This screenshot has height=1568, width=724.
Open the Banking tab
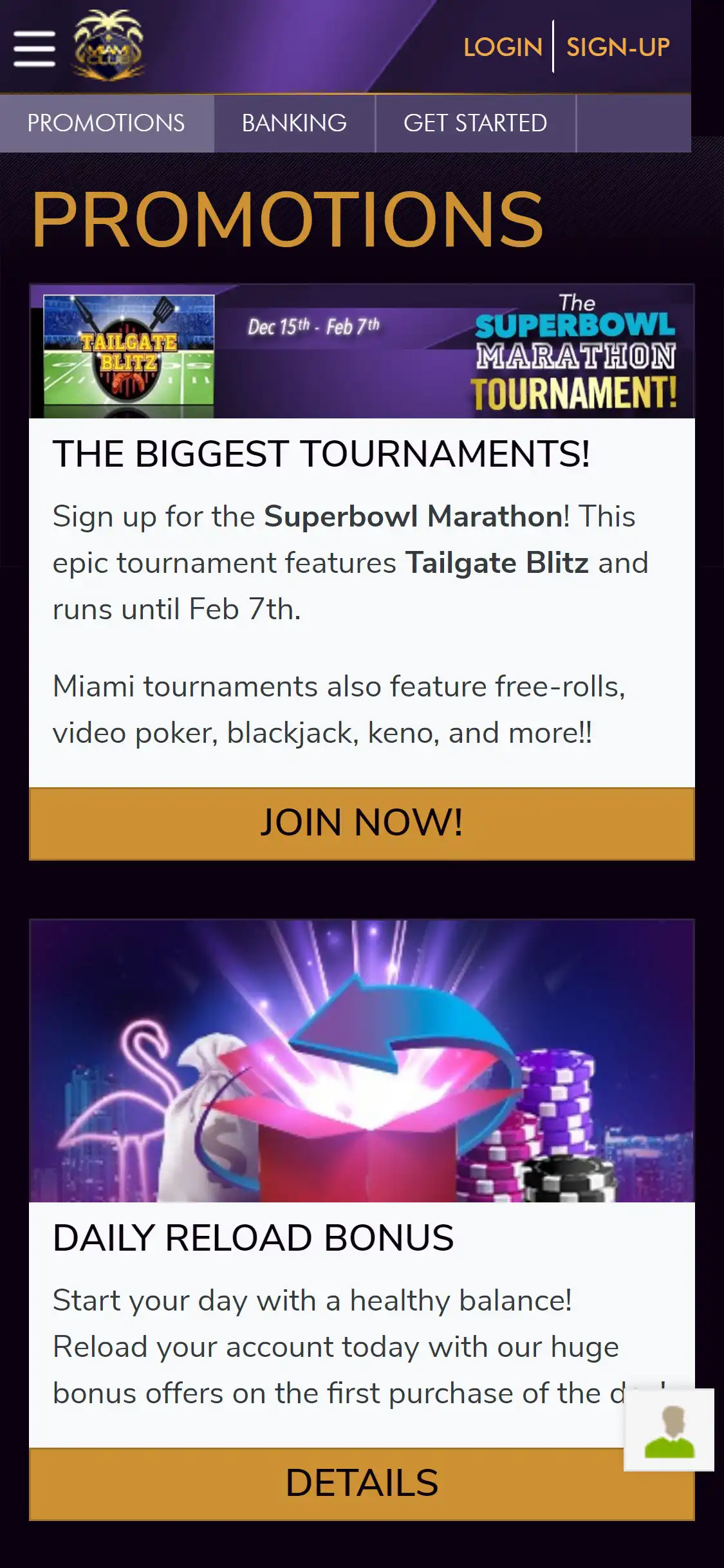pyautogui.click(x=294, y=123)
